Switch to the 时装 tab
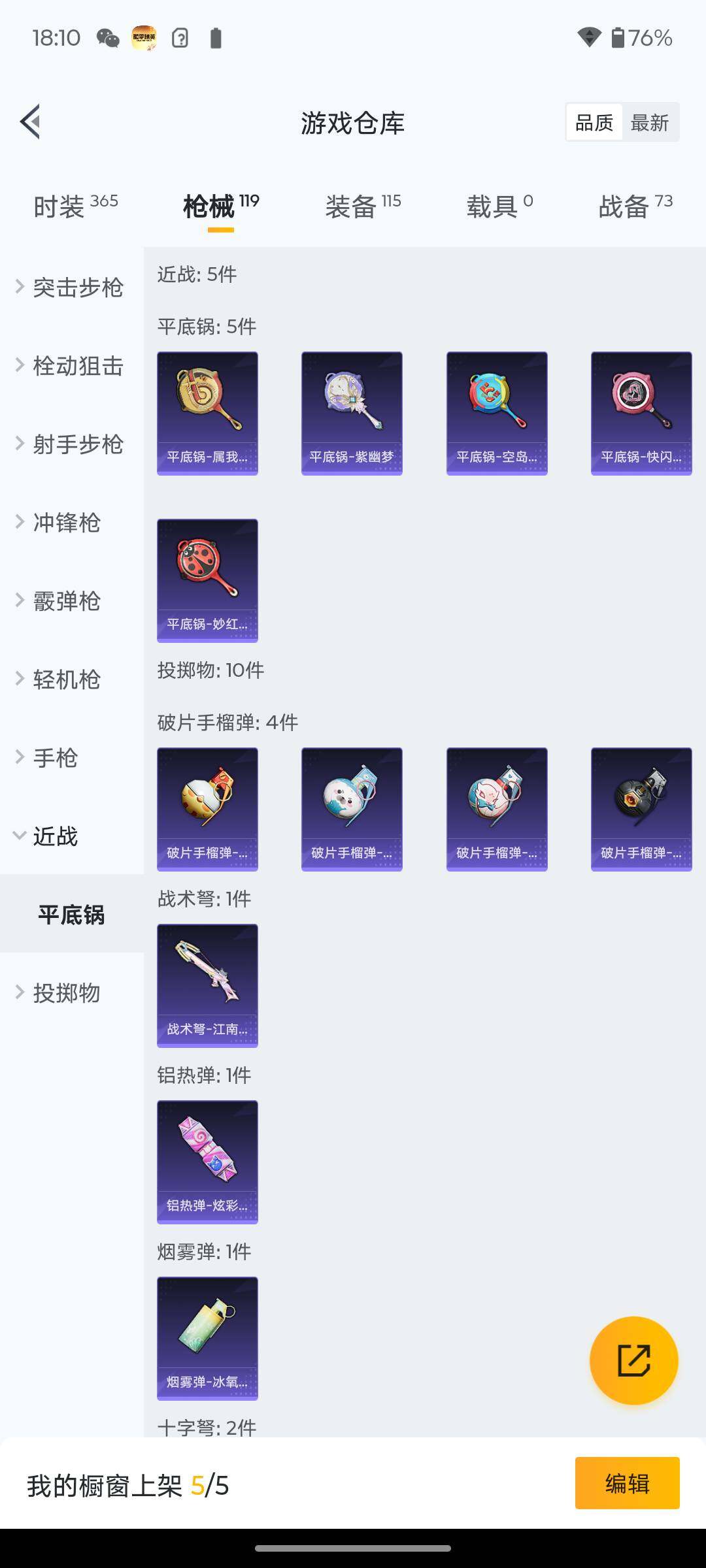The width and height of the screenshot is (706, 1568). click(x=75, y=206)
